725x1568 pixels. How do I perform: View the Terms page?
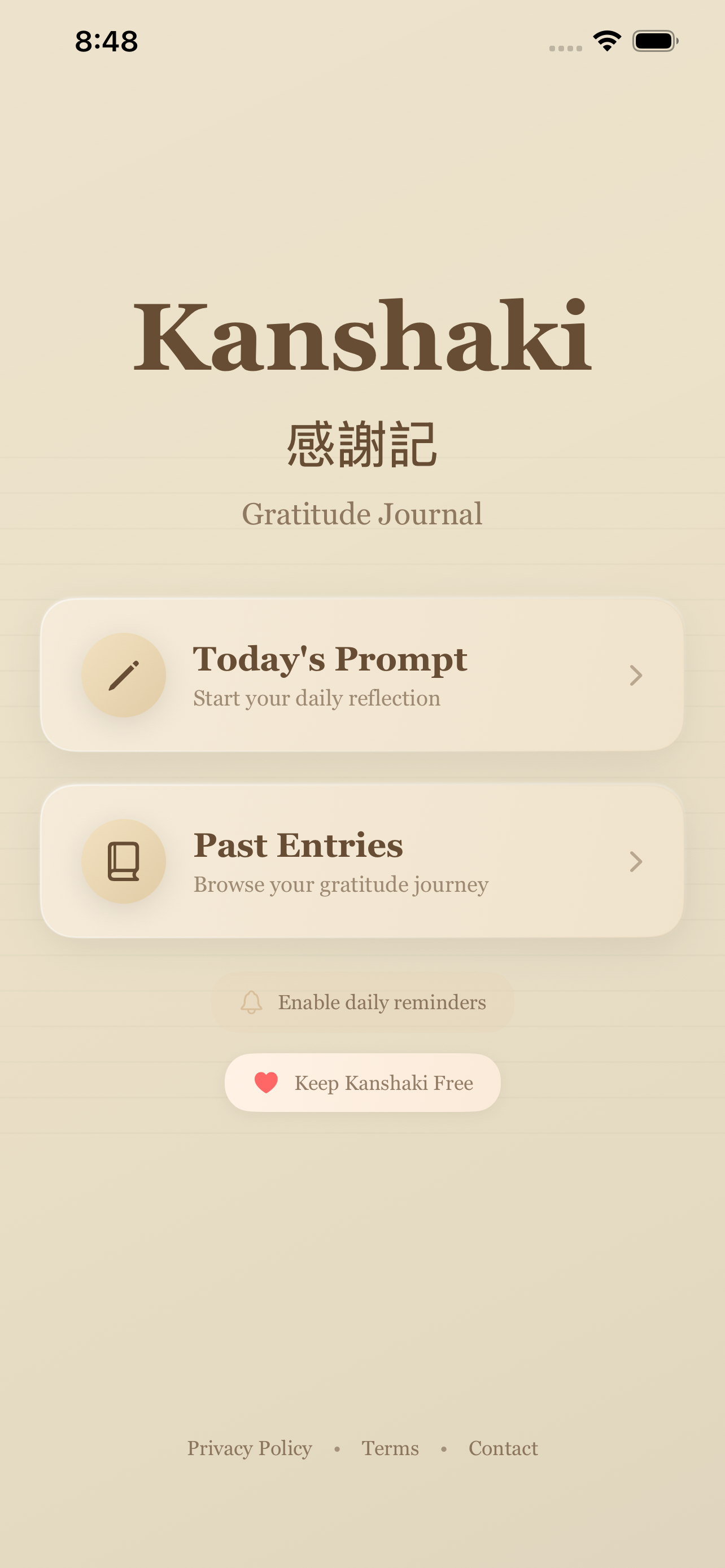[x=391, y=1448]
